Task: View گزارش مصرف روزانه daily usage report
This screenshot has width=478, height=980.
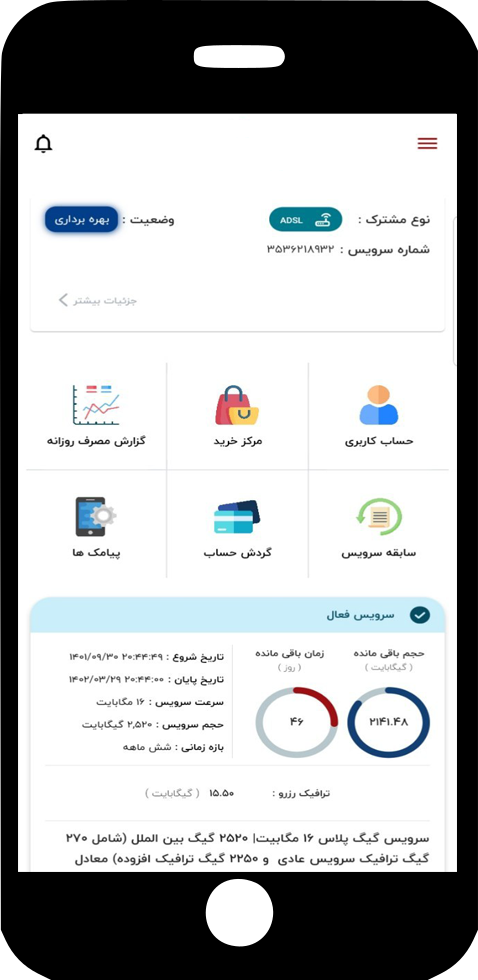Action: click(x=96, y=416)
